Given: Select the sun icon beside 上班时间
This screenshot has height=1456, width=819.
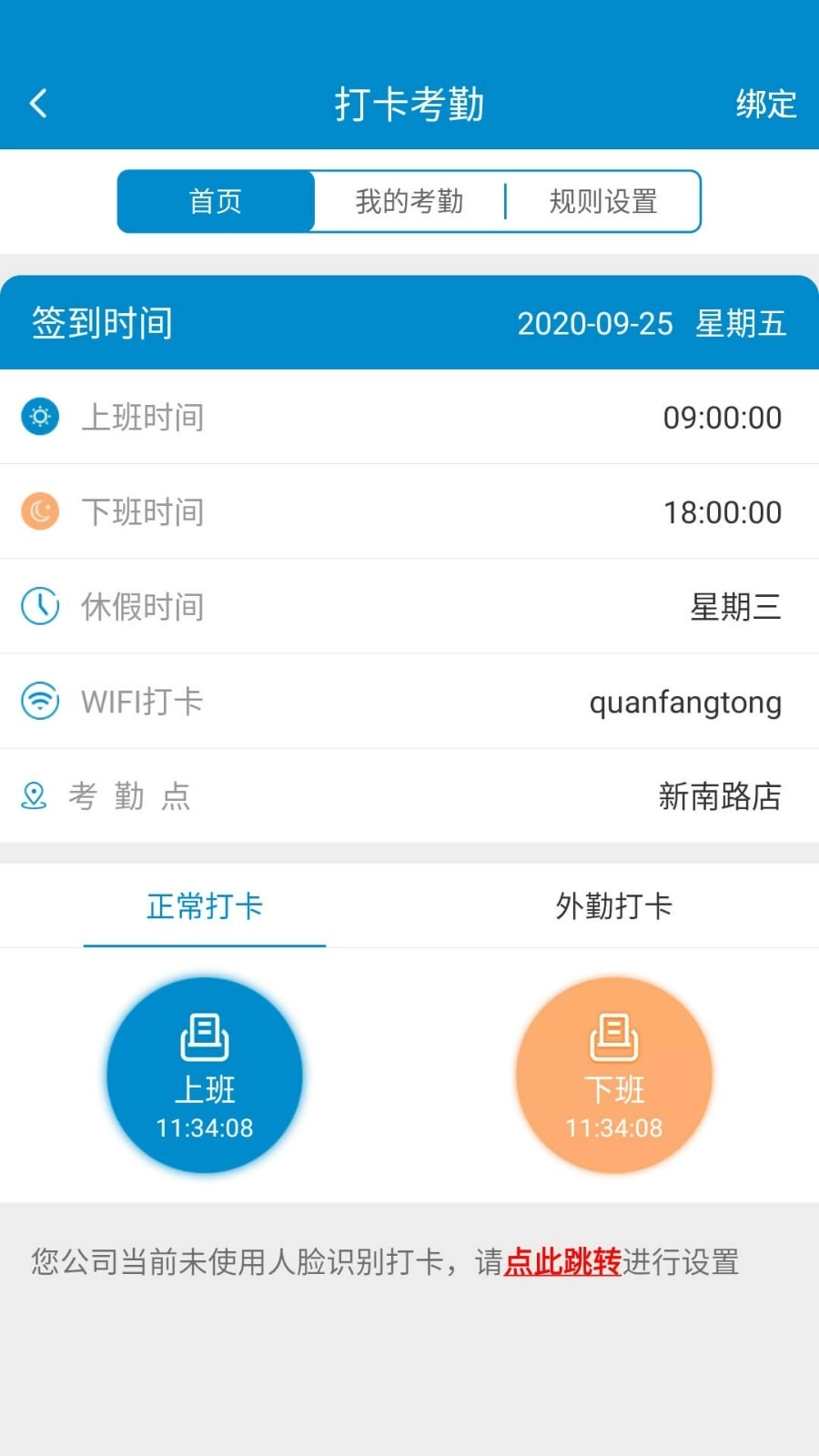Looking at the screenshot, I should tap(39, 416).
